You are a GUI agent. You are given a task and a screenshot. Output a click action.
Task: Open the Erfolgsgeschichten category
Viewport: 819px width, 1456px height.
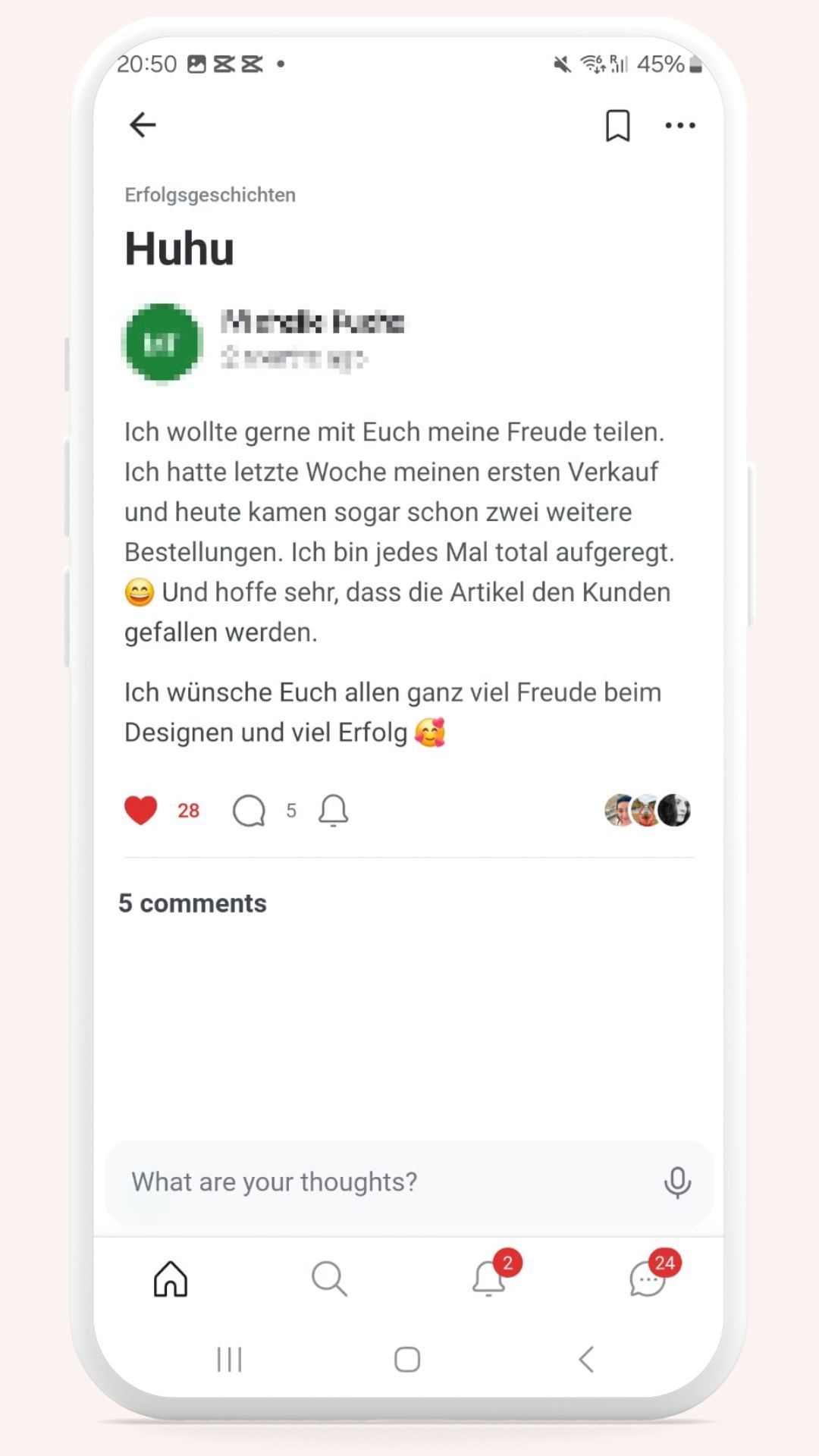pyautogui.click(x=210, y=195)
